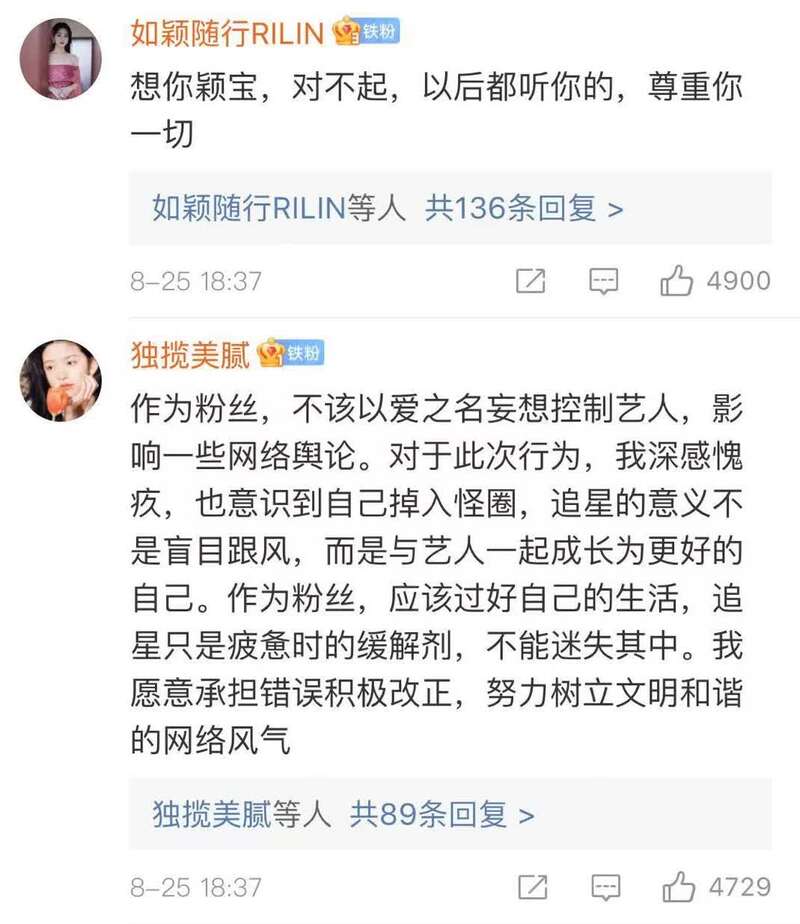Share the comment by 如颖随行RILIN

(x=530, y=282)
